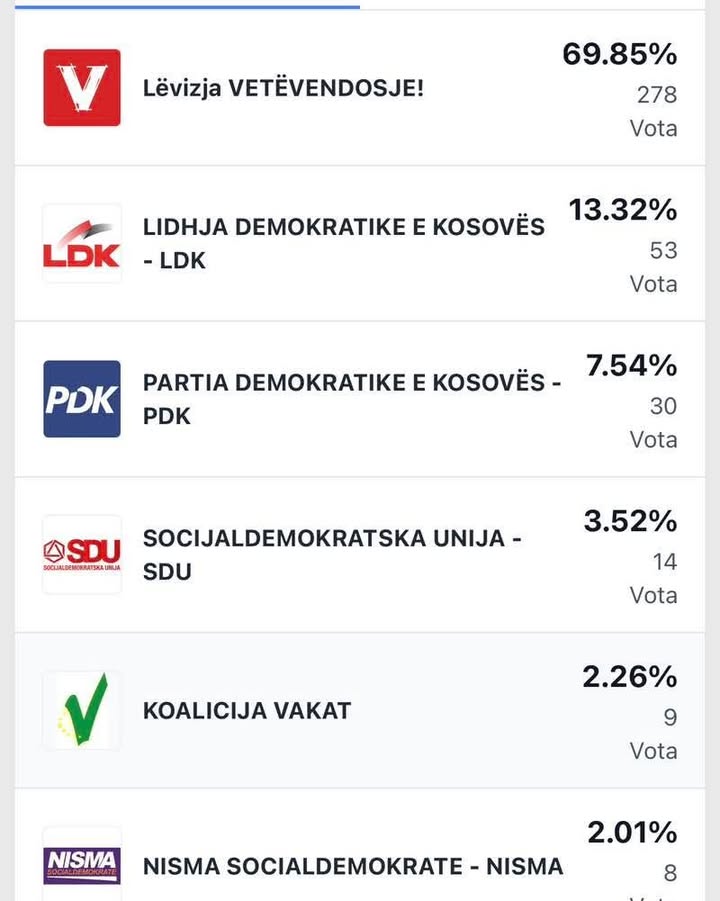Screen dimensions: 720x901
Task: Click the 69.85% percentage value
Action: (x=622, y=55)
